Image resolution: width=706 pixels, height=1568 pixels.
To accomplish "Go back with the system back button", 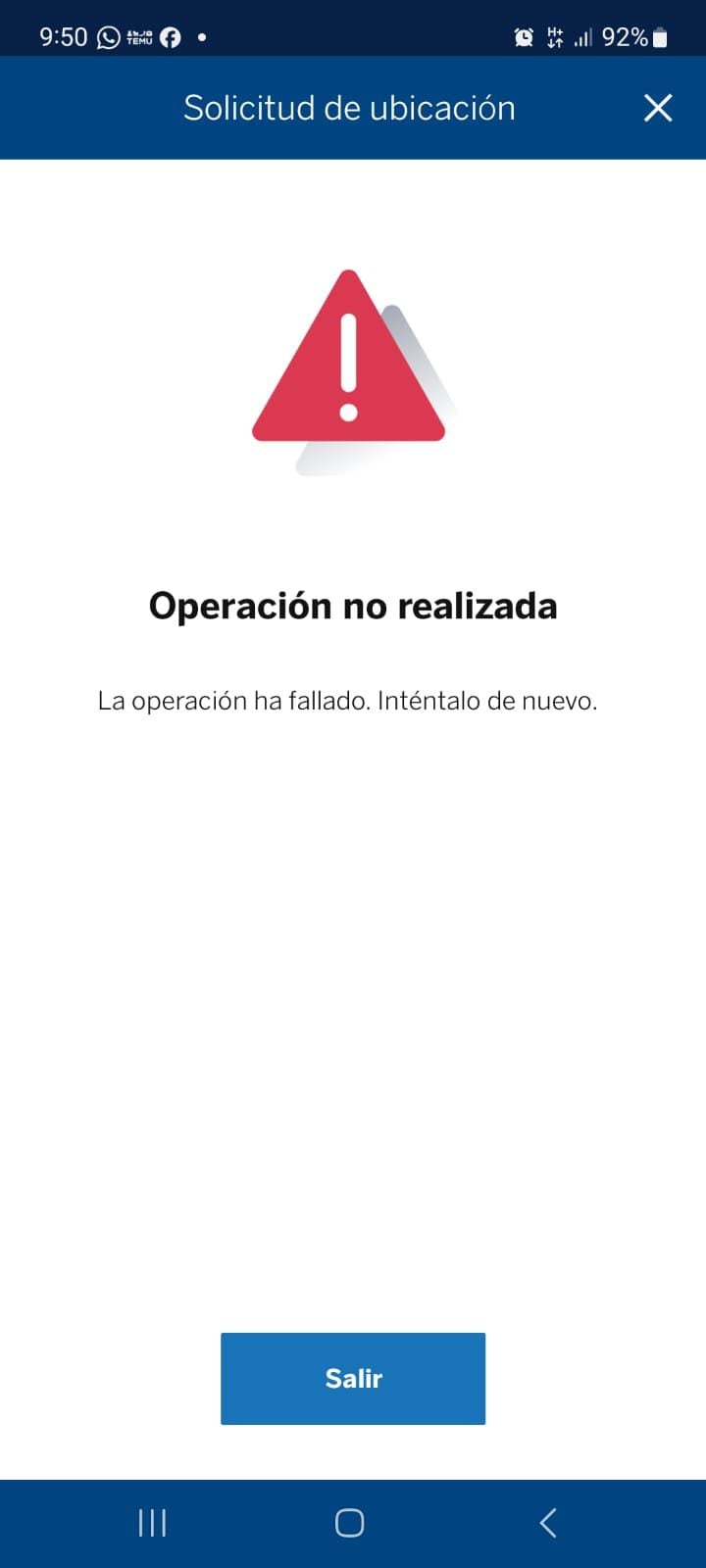I will pyautogui.click(x=548, y=1522).
